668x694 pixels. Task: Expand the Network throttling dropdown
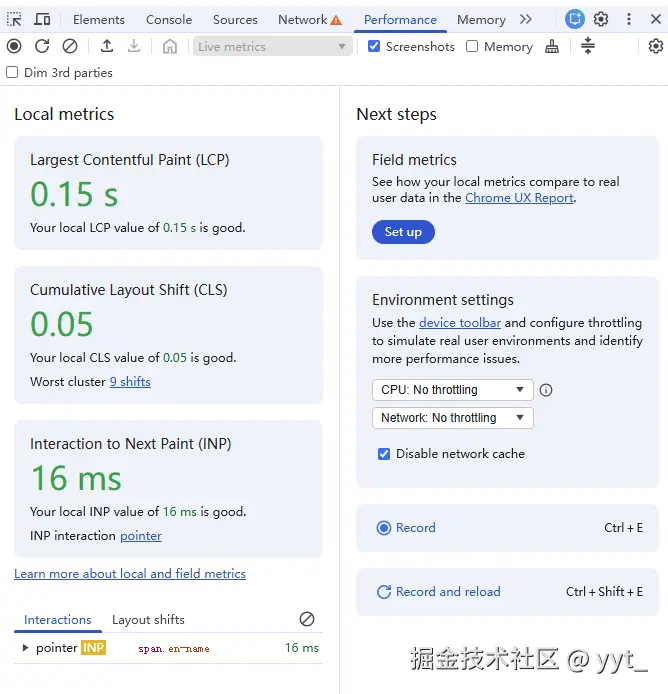(452, 418)
